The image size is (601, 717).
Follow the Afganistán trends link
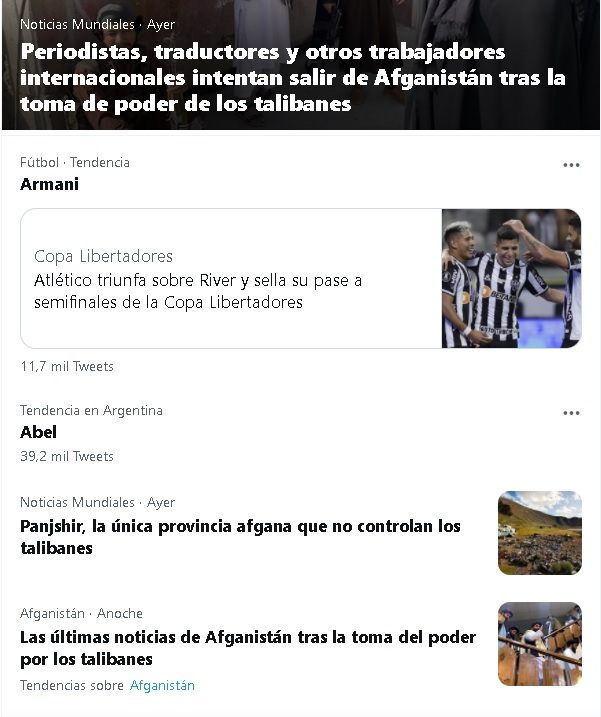[x=162, y=685]
